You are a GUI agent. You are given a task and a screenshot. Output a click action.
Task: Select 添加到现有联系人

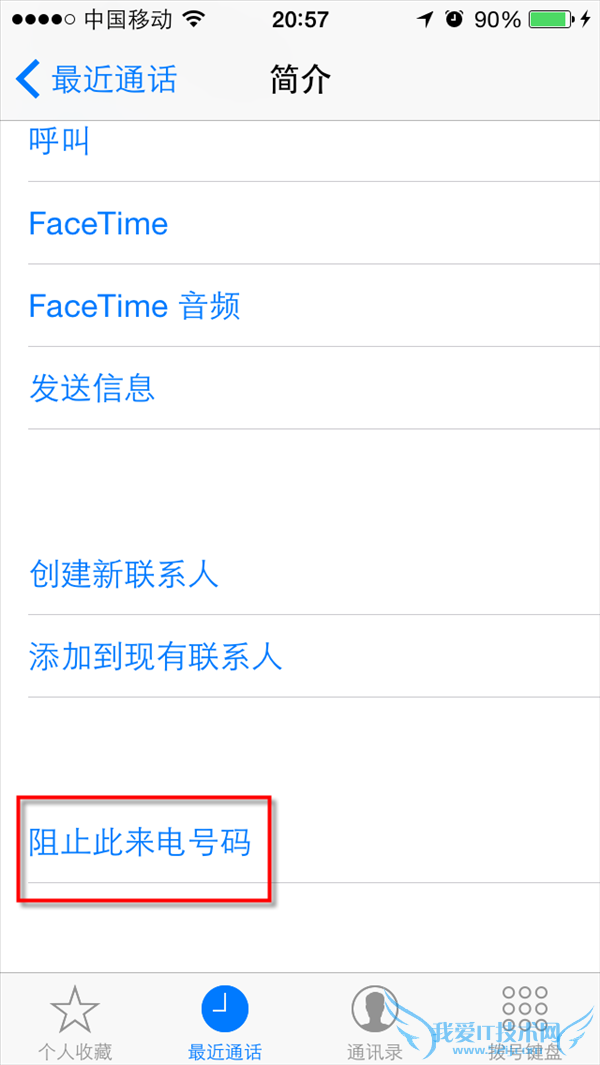tap(155, 656)
